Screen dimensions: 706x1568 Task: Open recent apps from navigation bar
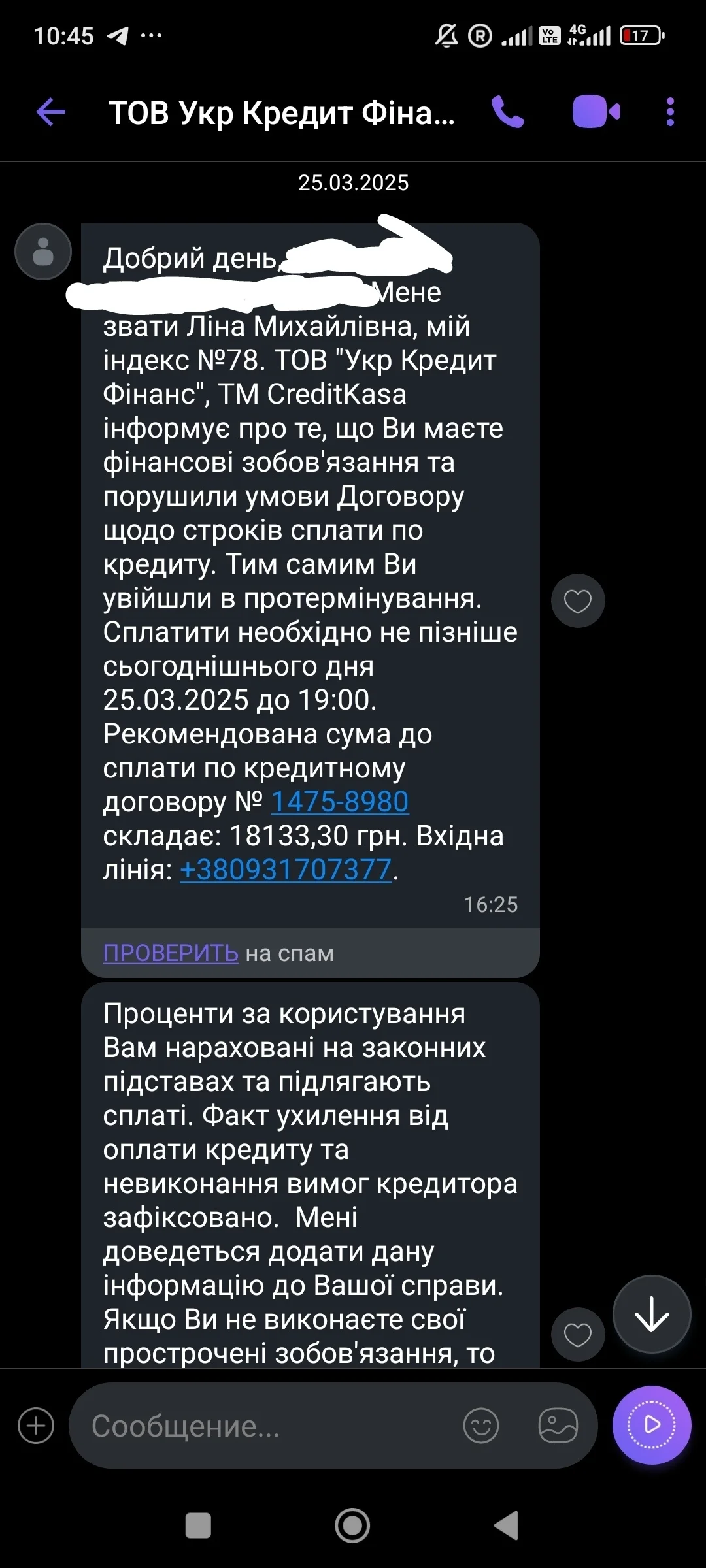pos(198,1526)
